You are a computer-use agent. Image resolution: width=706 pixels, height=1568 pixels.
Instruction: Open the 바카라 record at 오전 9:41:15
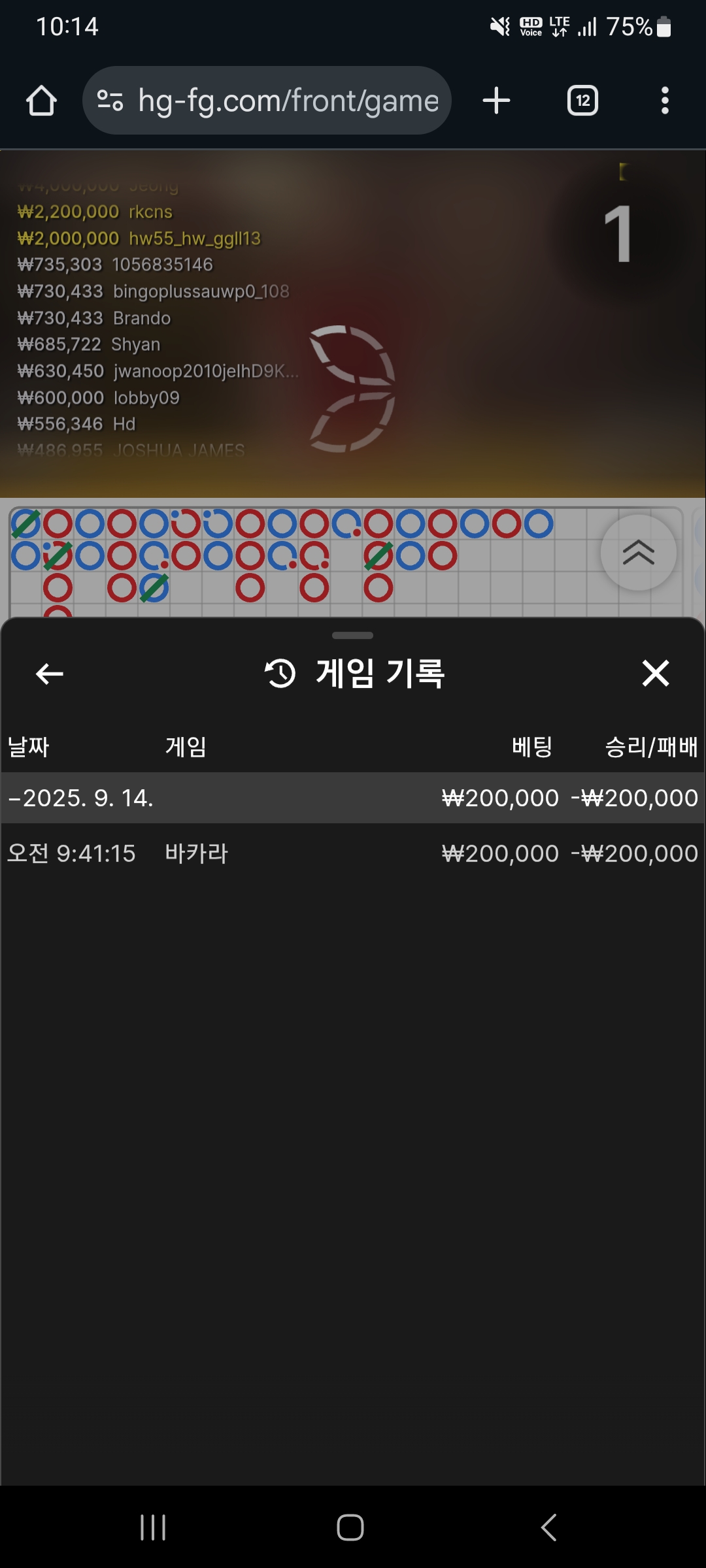point(353,853)
